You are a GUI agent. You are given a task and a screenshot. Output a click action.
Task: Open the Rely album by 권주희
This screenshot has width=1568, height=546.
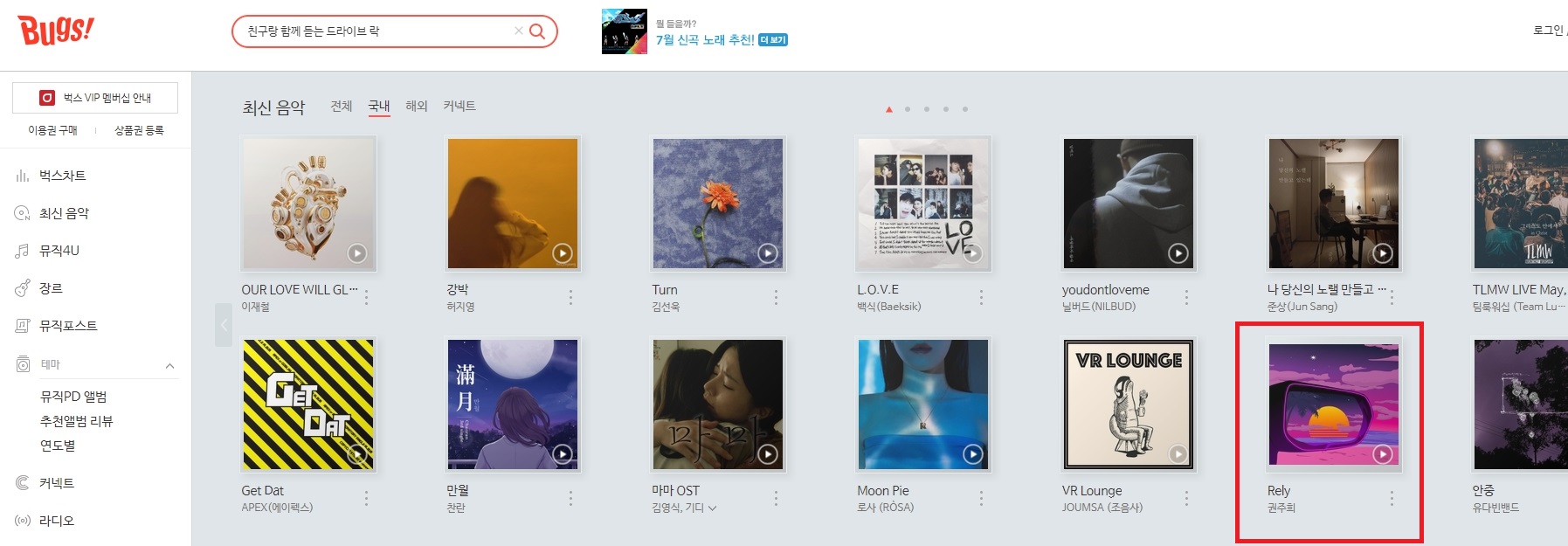pos(1333,404)
